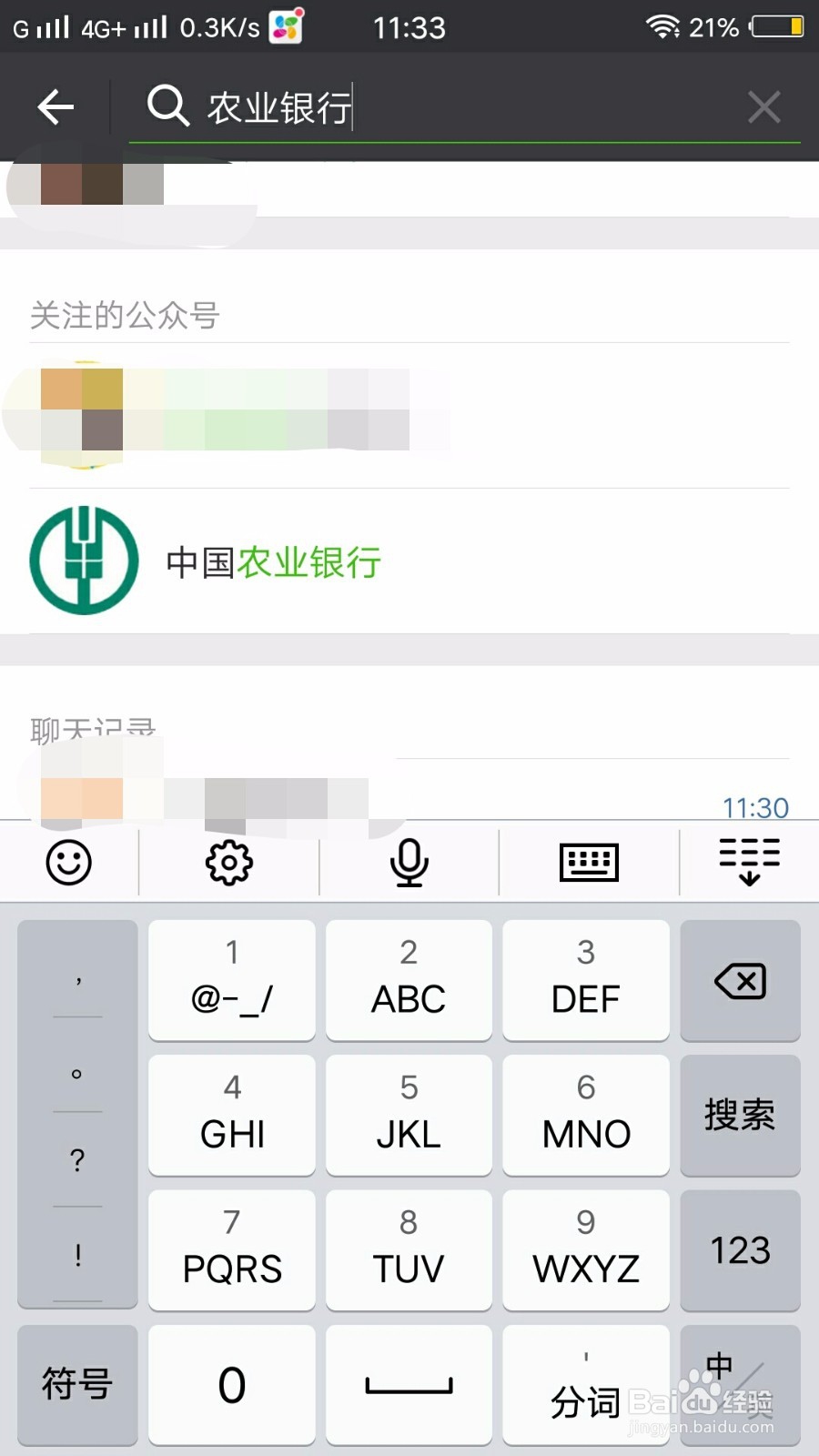Open symbols with the 符号 key
This screenshot has height=1456, width=819.
[76, 1383]
